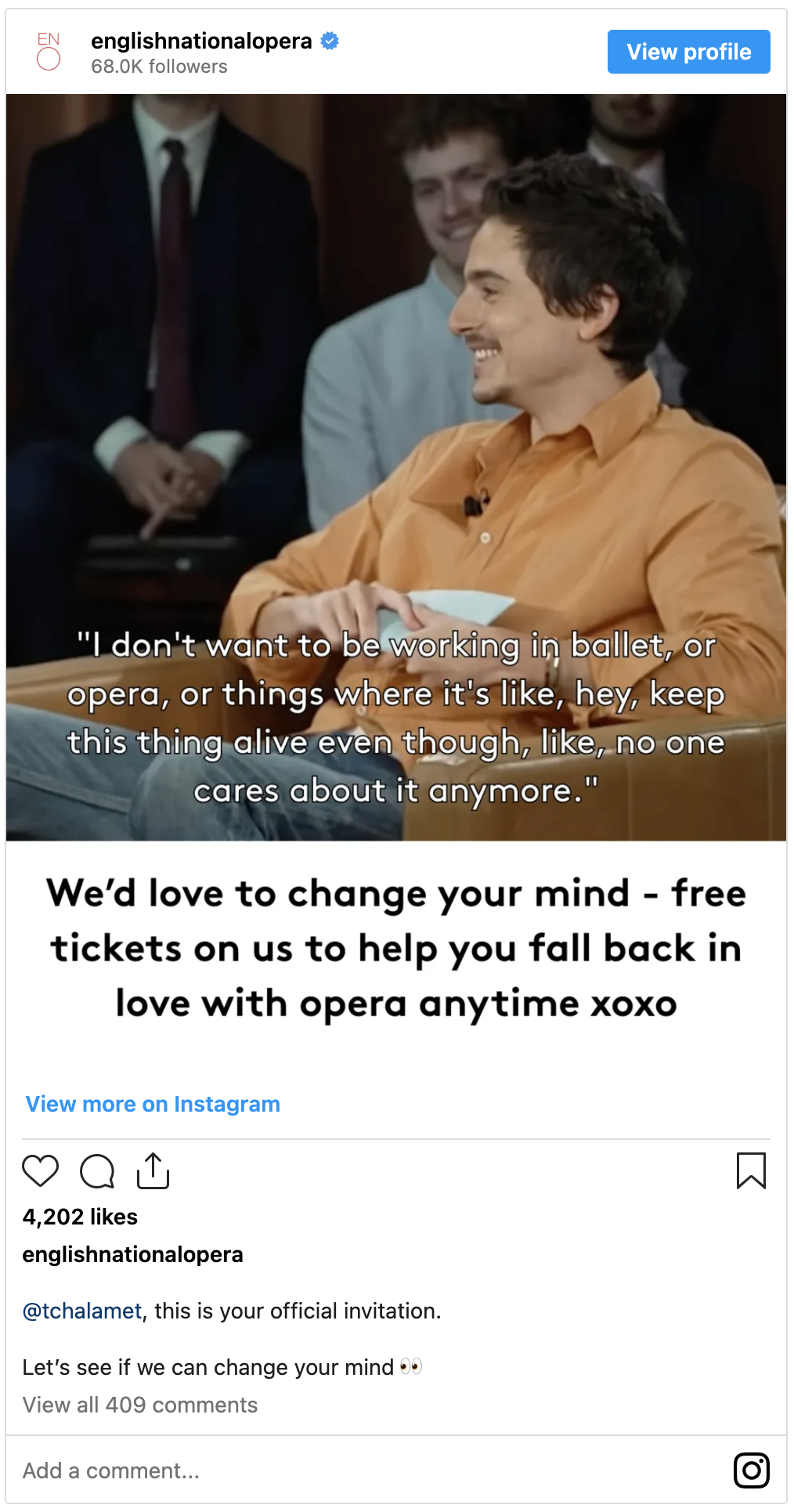
Task: Tap the ENO profile avatar
Action: (x=49, y=52)
